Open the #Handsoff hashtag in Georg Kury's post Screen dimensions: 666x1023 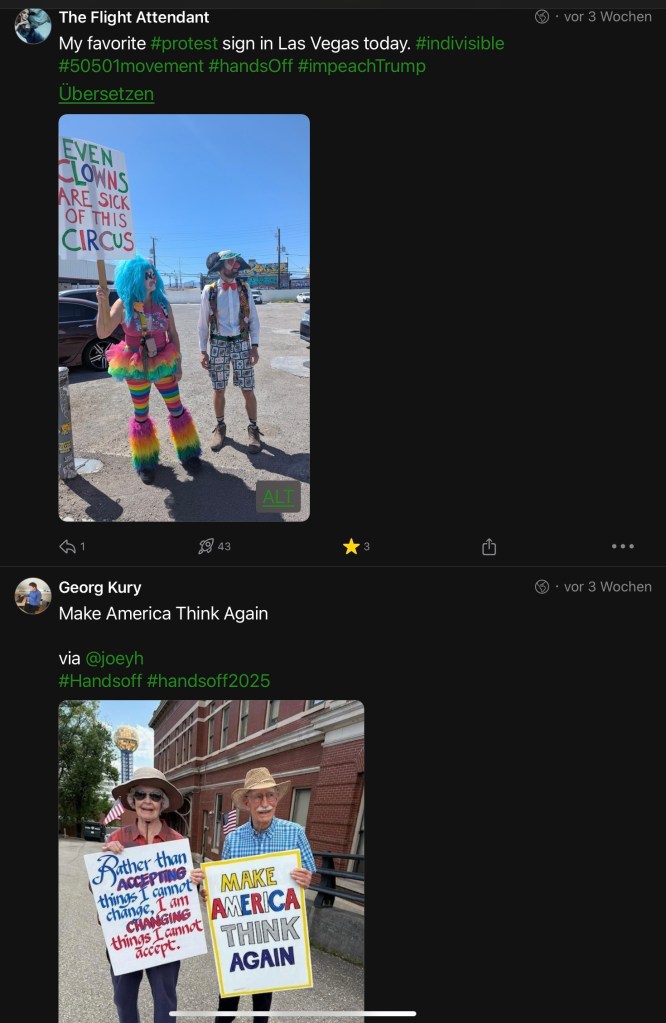point(100,681)
